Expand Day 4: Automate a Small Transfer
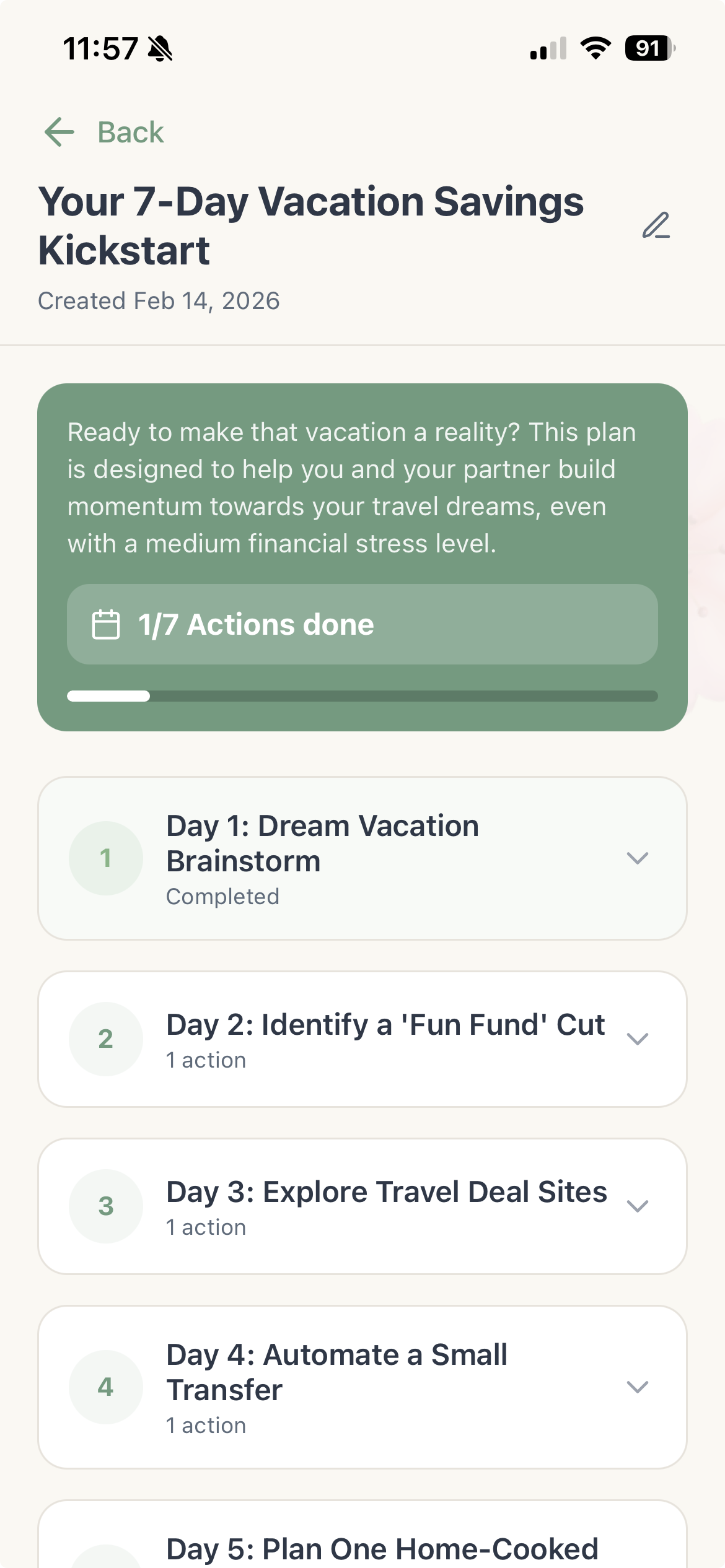Viewport: 725px width, 1568px height. [x=637, y=1387]
